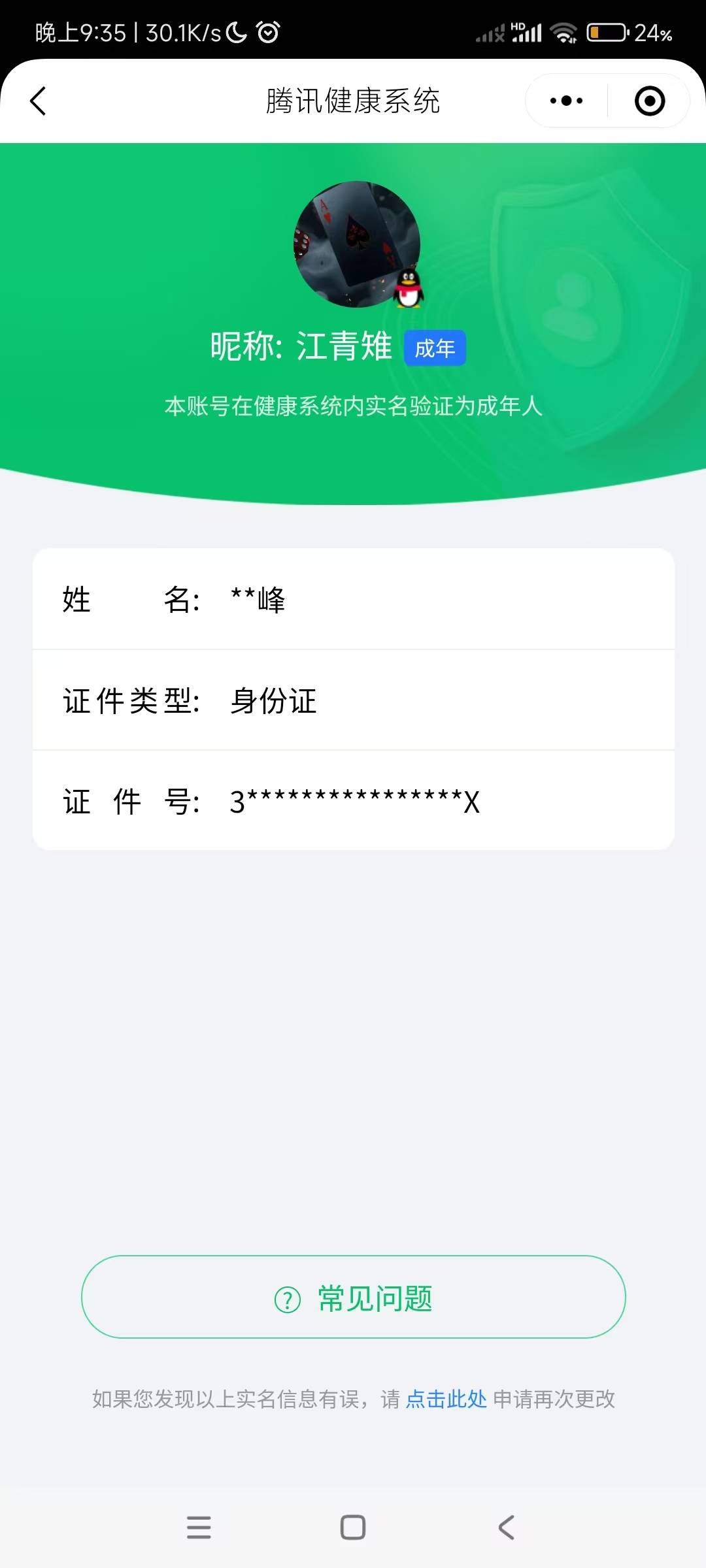Tap system home button
This screenshot has width=706, height=1568.
[x=353, y=1527]
